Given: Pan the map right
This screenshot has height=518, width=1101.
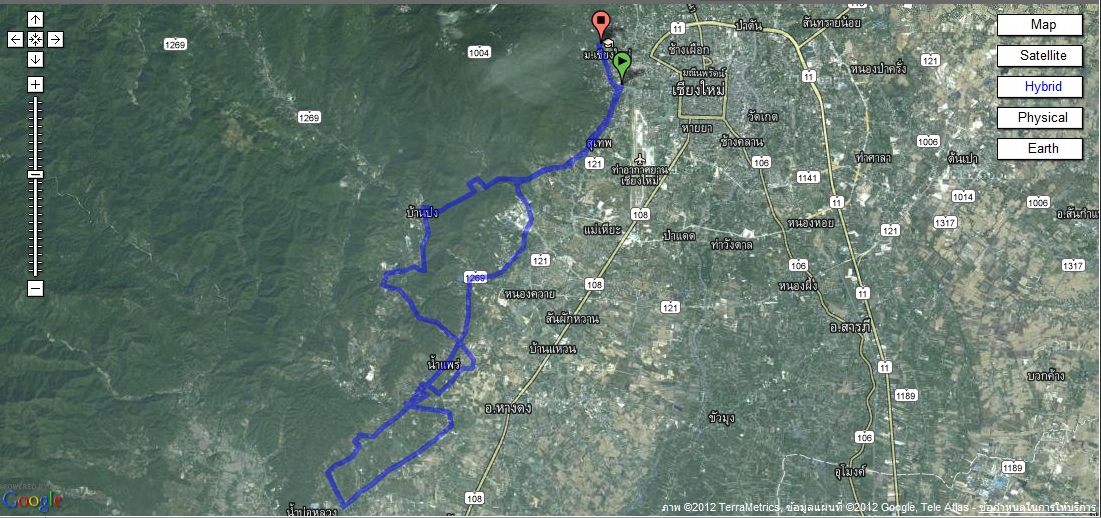Looking at the screenshot, I should [x=55, y=40].
